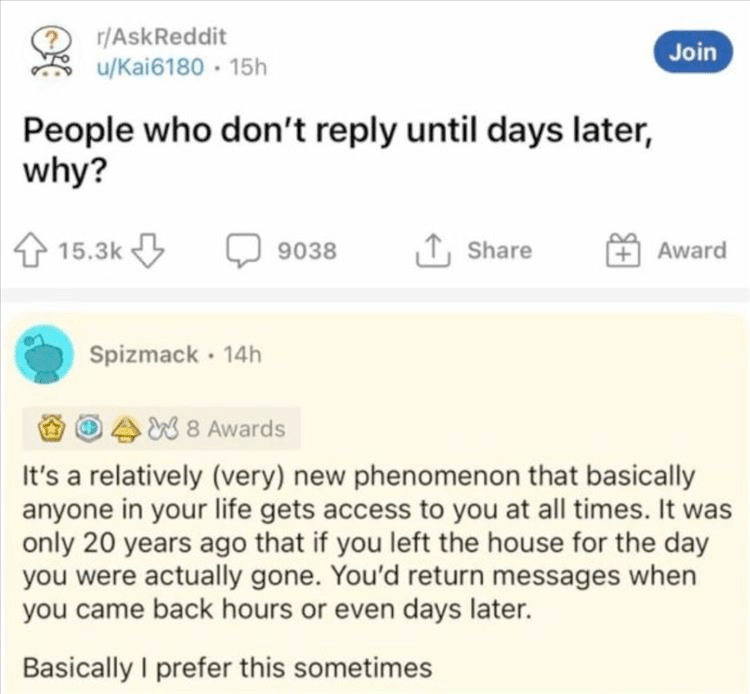Open the 9038 comments

point(279,250)
